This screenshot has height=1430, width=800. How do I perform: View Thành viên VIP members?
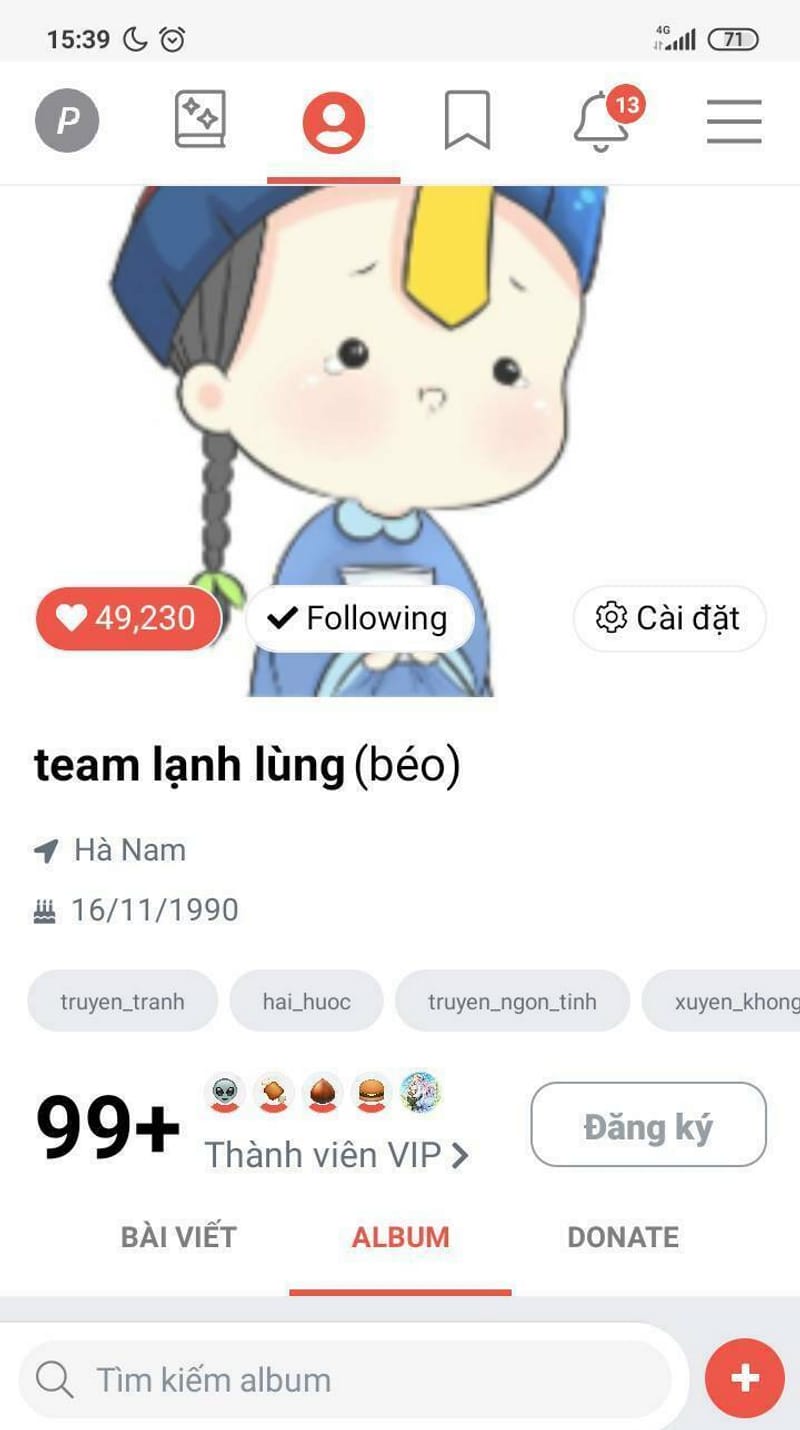pos(337,1155)
